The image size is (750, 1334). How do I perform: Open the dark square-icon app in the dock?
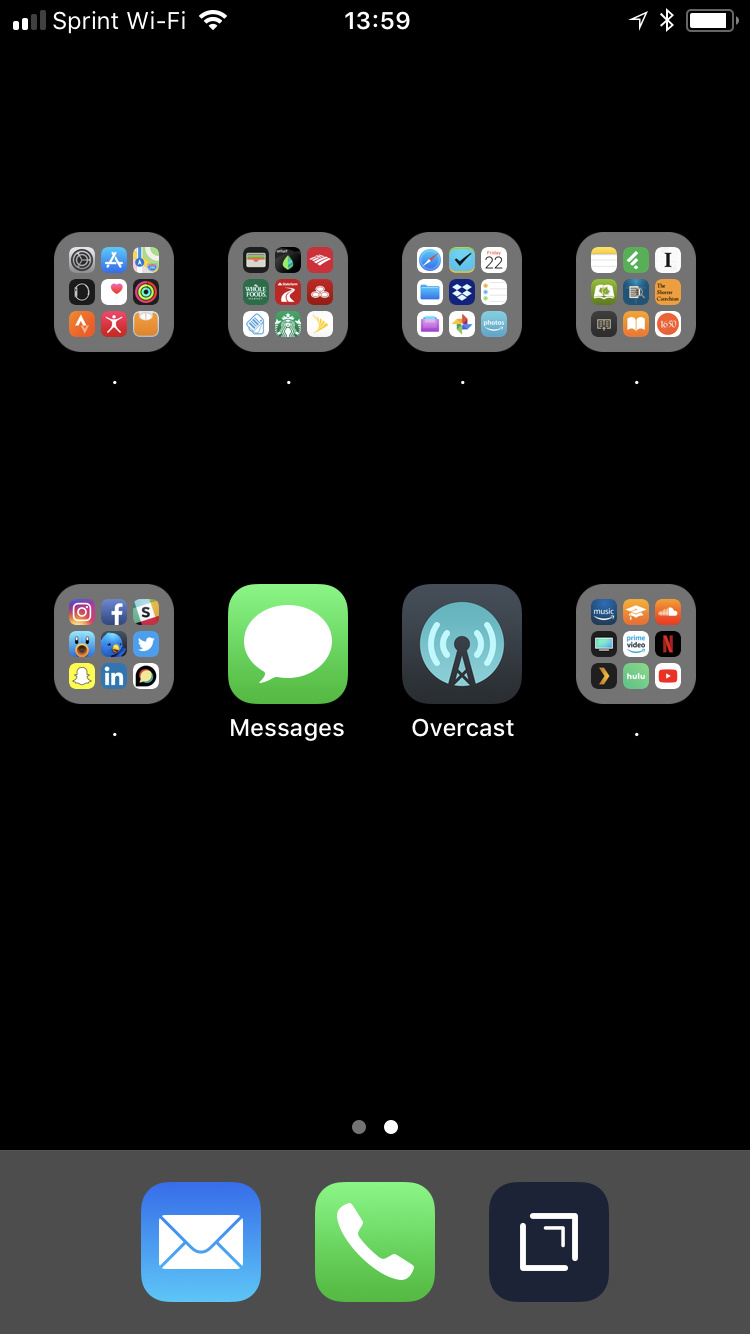pyautogui.click(x=549, y=1242)
